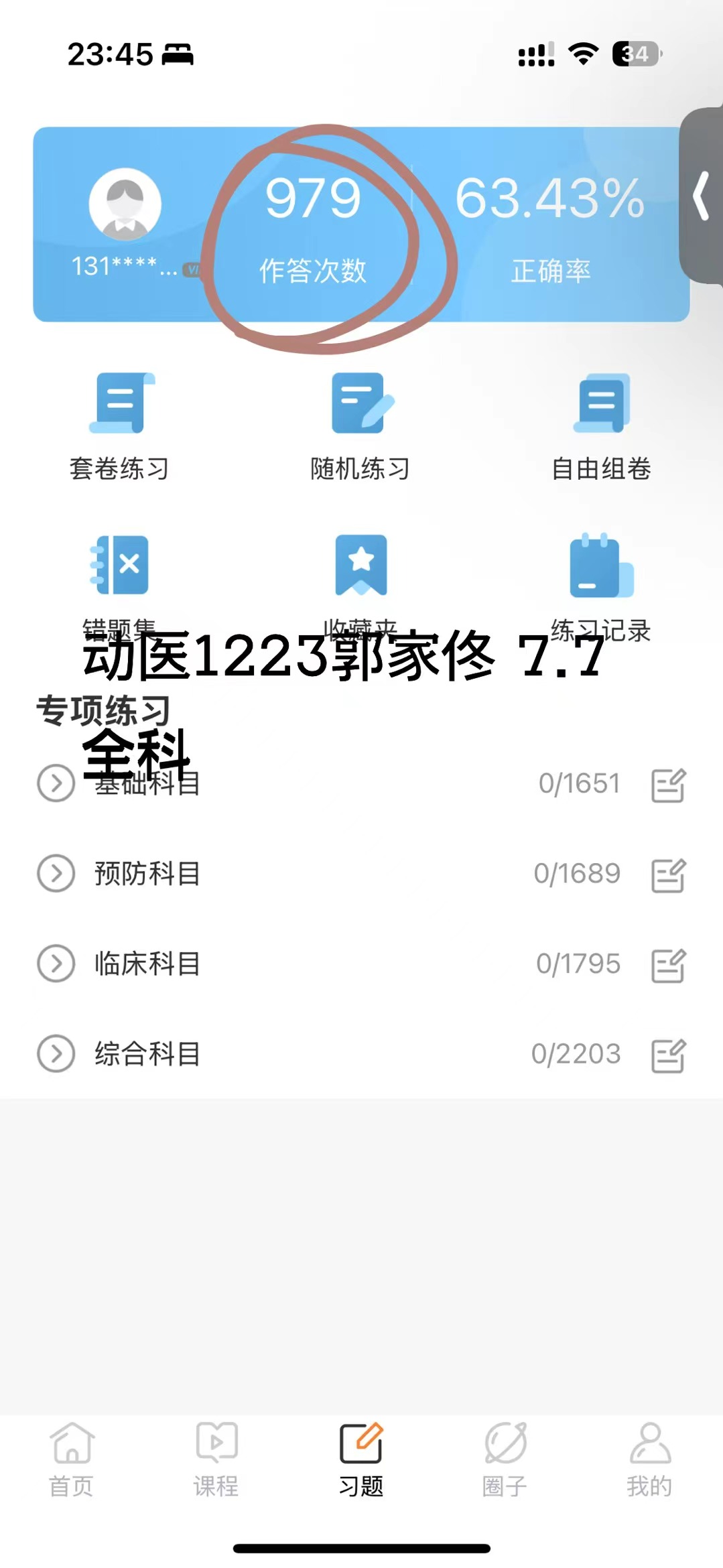Expand the 综合科目 category
Image resolution: width=723 pixels, height=1568 pixels.
tap(56, 1054)
